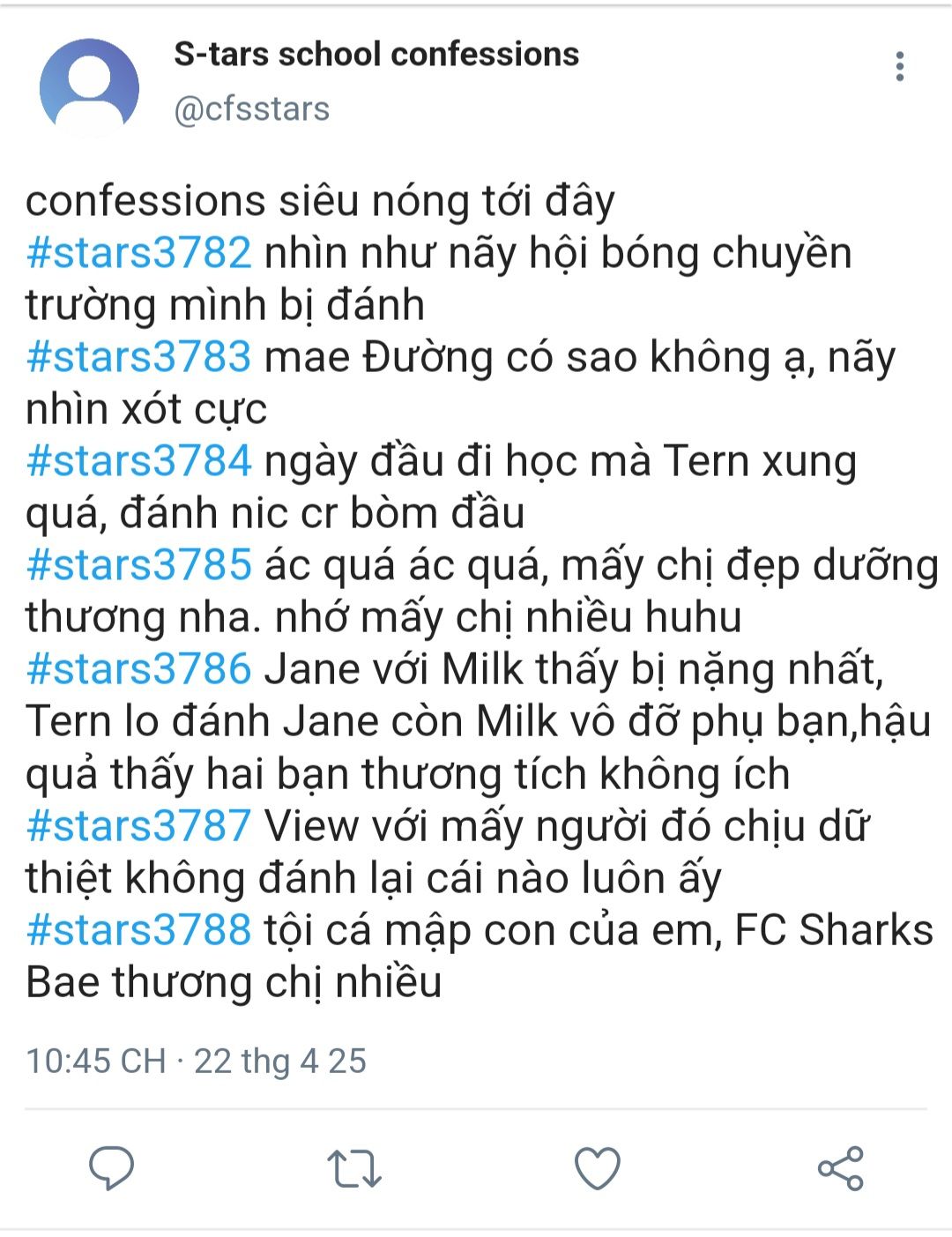
Task: Open the #stars3788 hashtag
Action: [x=139, y=930]
